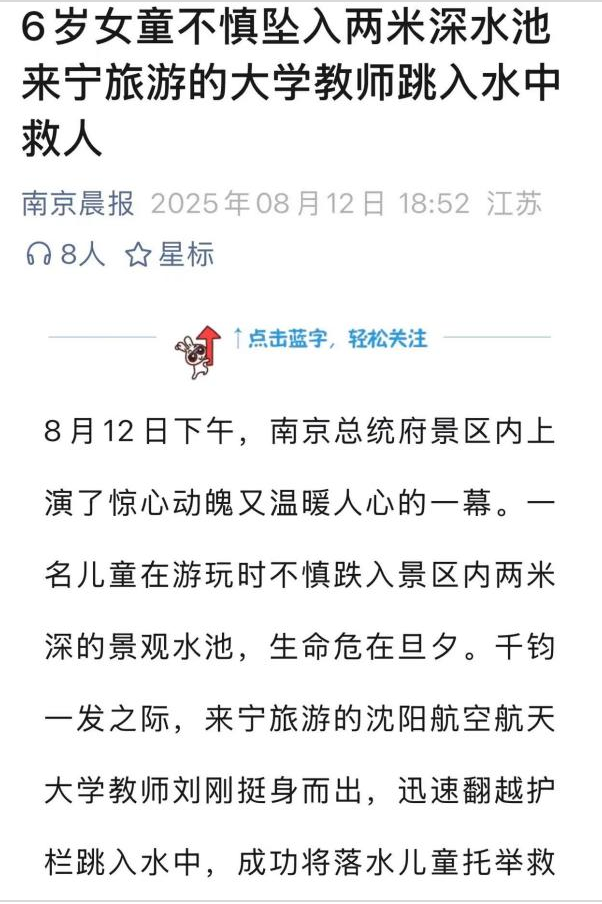The width and height of the screenshot is (602, 904).
Task: Star this account with 星标
Action: (x=170, y=255)
